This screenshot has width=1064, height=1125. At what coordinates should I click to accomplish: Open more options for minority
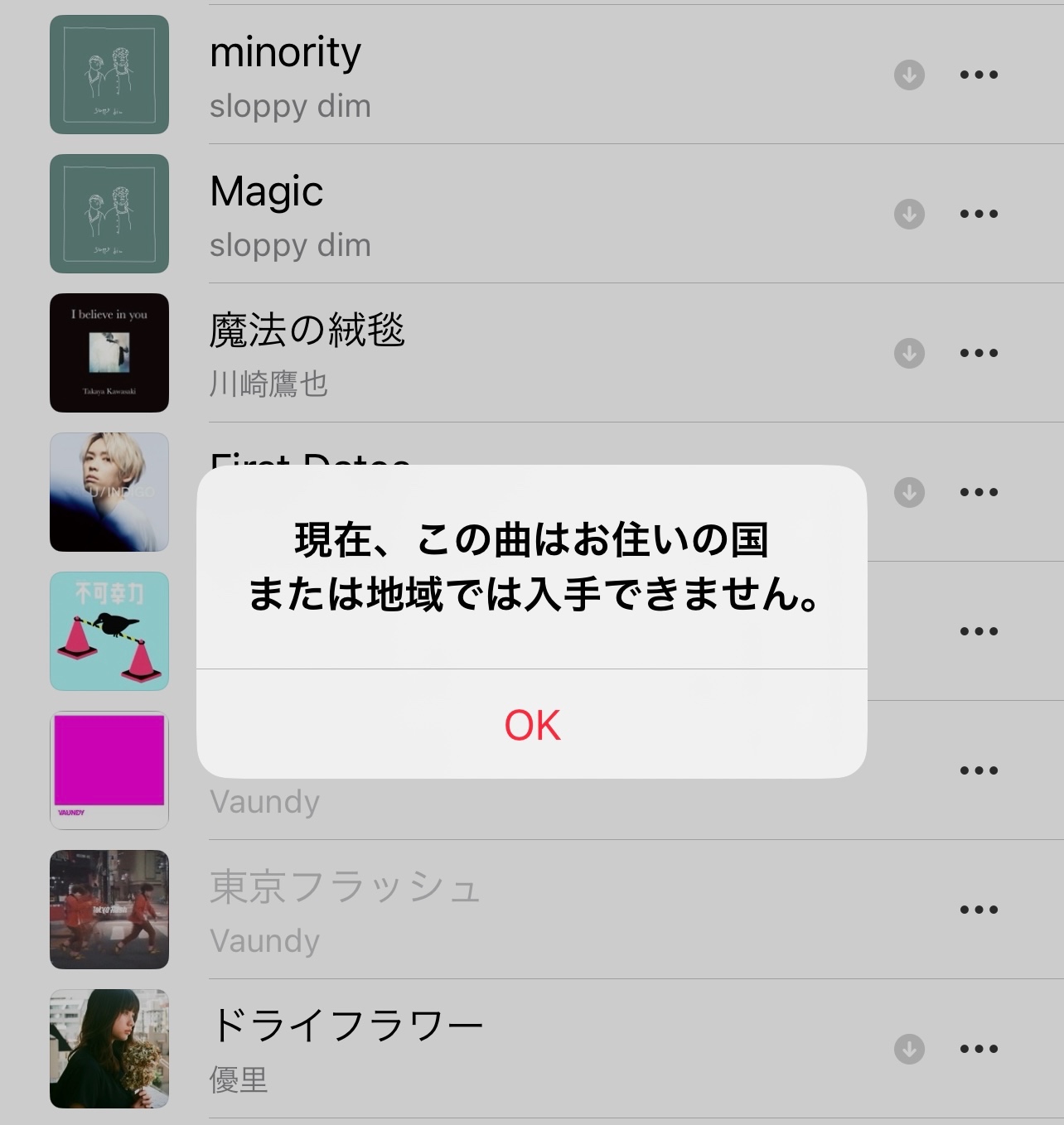tap(979, 75)
